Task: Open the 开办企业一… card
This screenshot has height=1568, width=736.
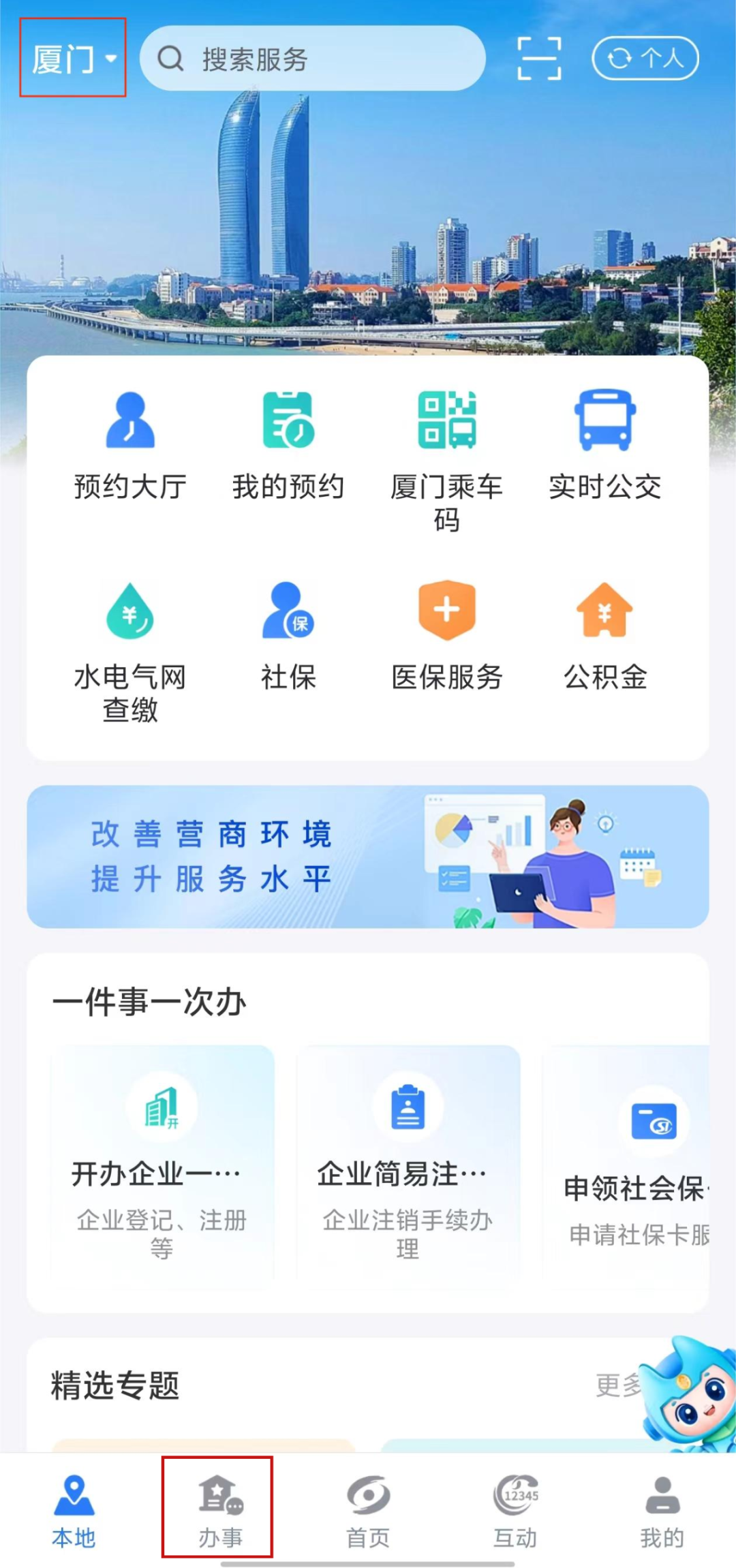Action: (162, 1163)
